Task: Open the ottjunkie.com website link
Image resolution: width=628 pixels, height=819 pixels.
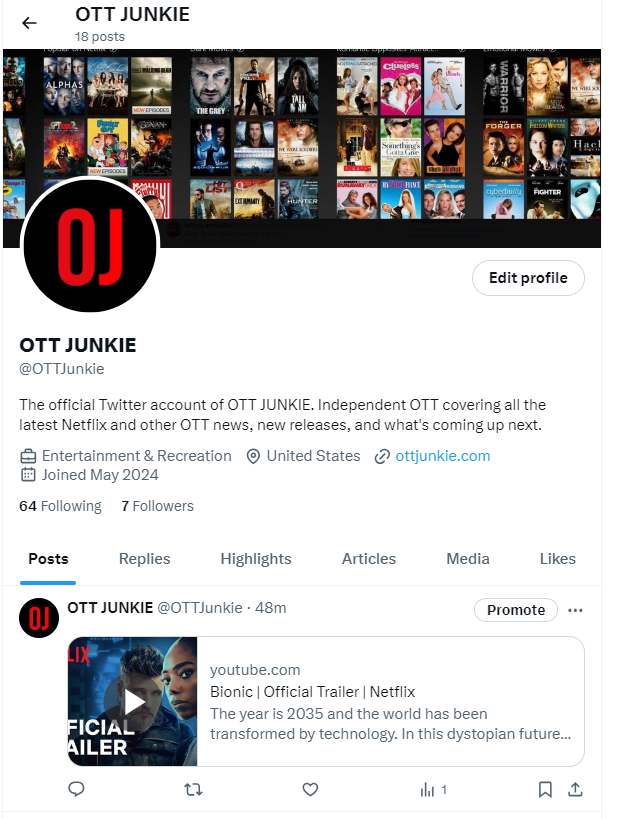Action: (x=442, y=456)
